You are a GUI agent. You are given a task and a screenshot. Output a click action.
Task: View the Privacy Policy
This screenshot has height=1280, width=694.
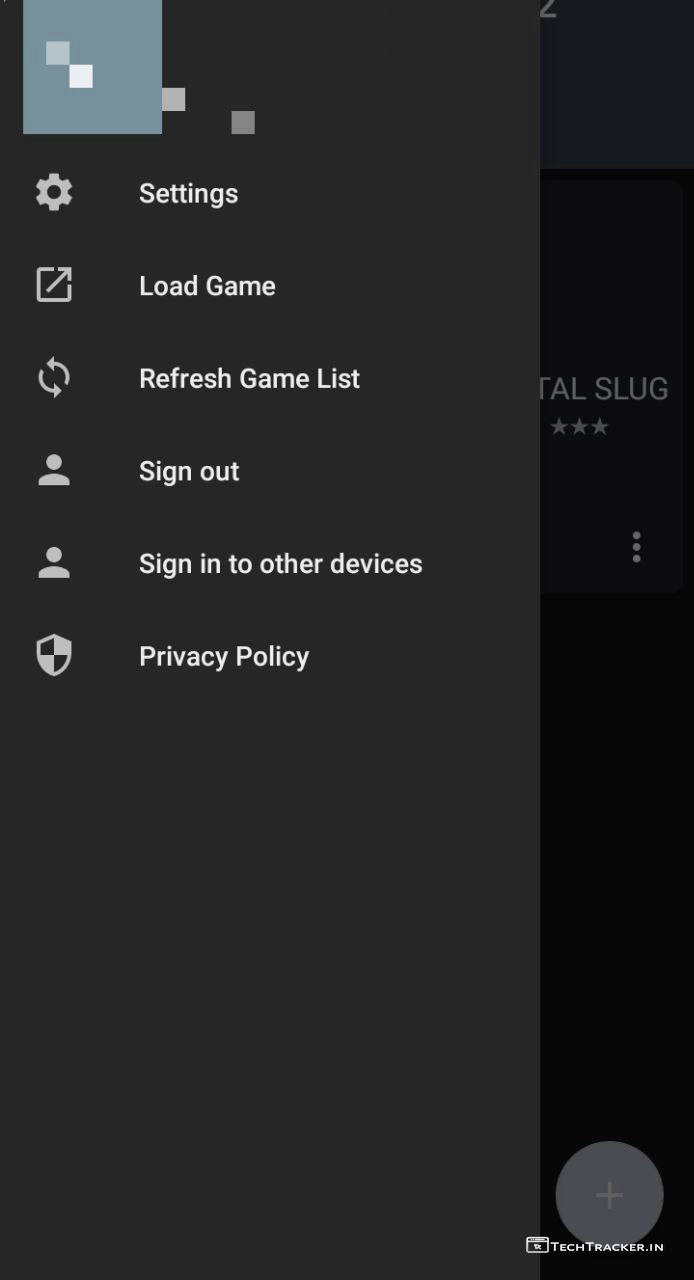tap(223, 657)
